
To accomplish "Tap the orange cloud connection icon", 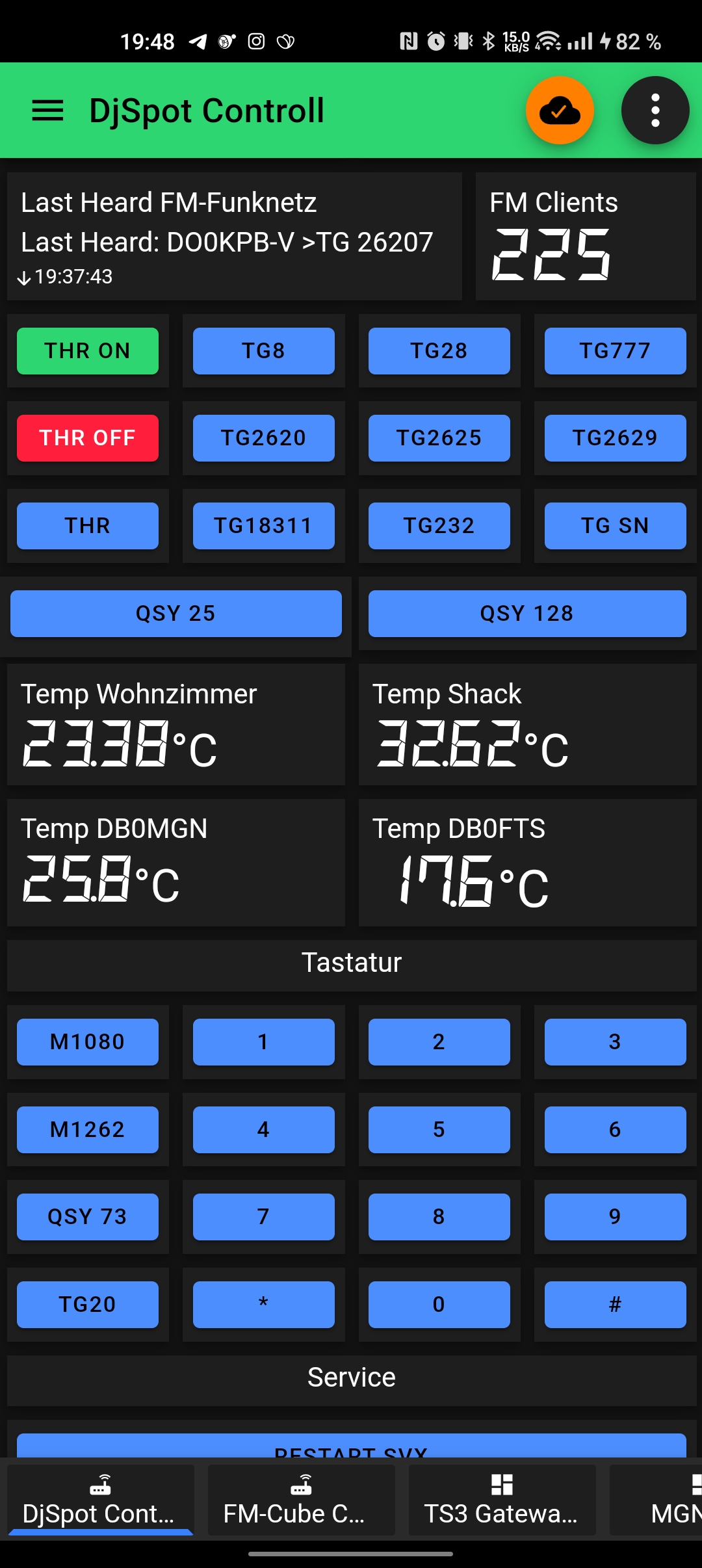I will coord(560,111).
